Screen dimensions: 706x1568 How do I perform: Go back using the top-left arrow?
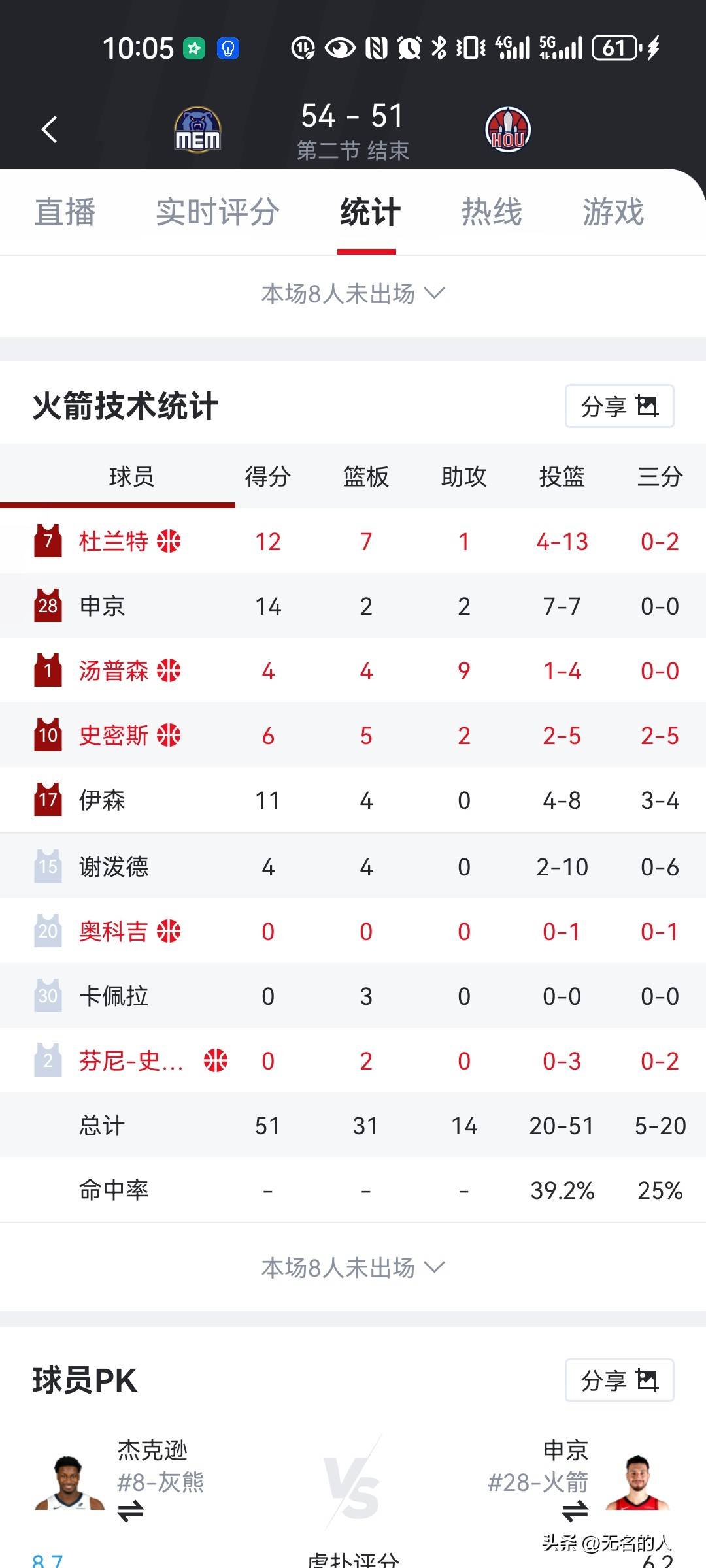click(49, 129)
